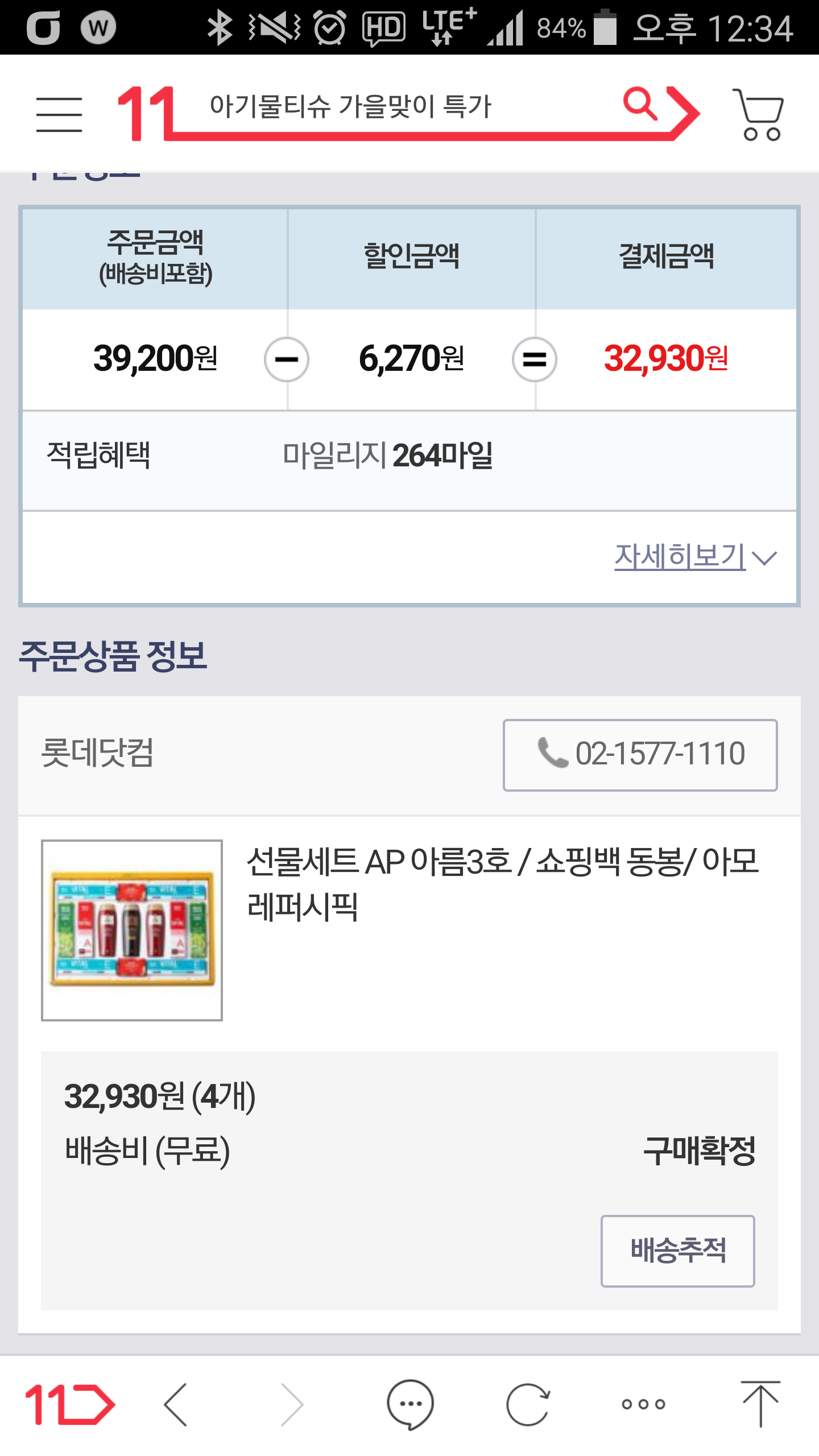Call seller at 02-1577-1110
819x1456 pixels.
tap(640, 755)
